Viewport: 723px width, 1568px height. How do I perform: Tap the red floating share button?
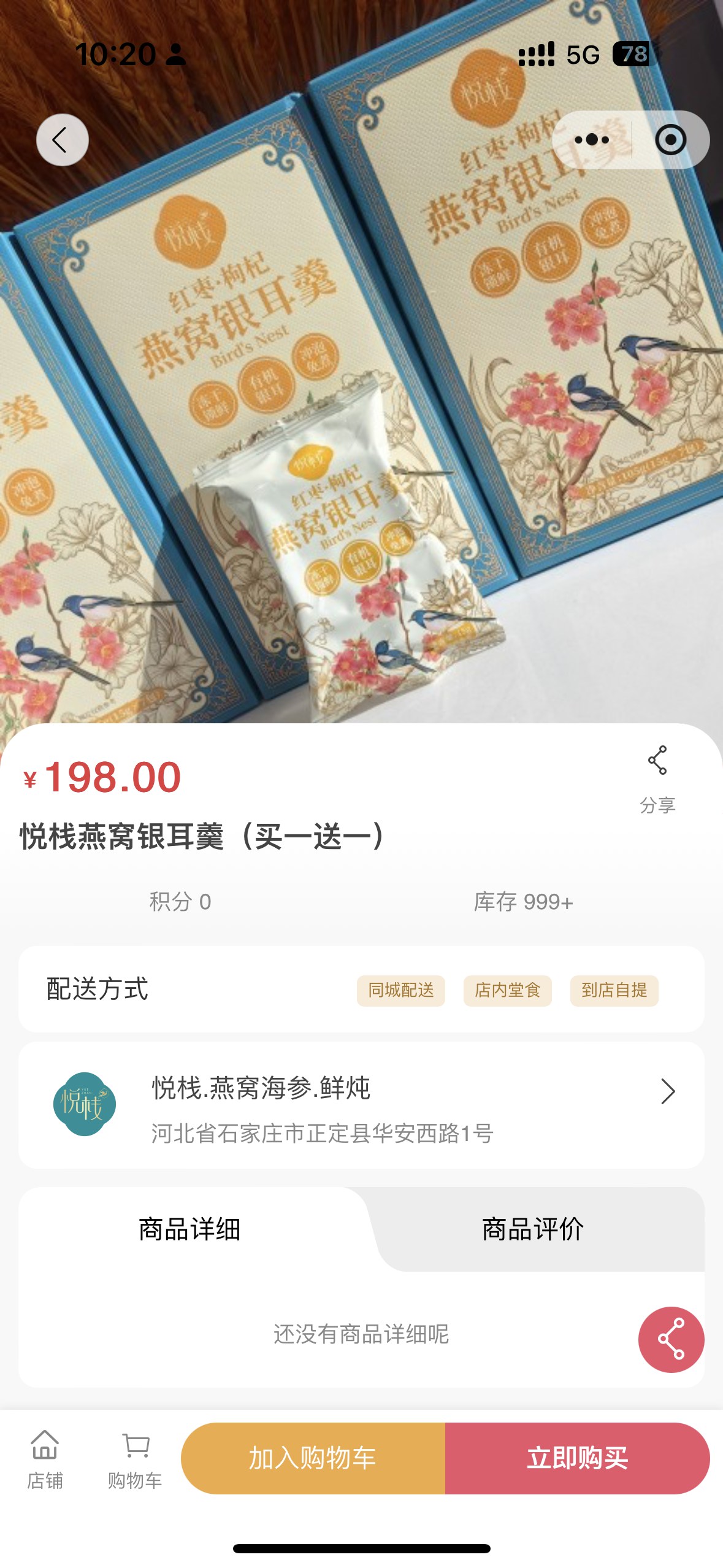coord(671,1339)
